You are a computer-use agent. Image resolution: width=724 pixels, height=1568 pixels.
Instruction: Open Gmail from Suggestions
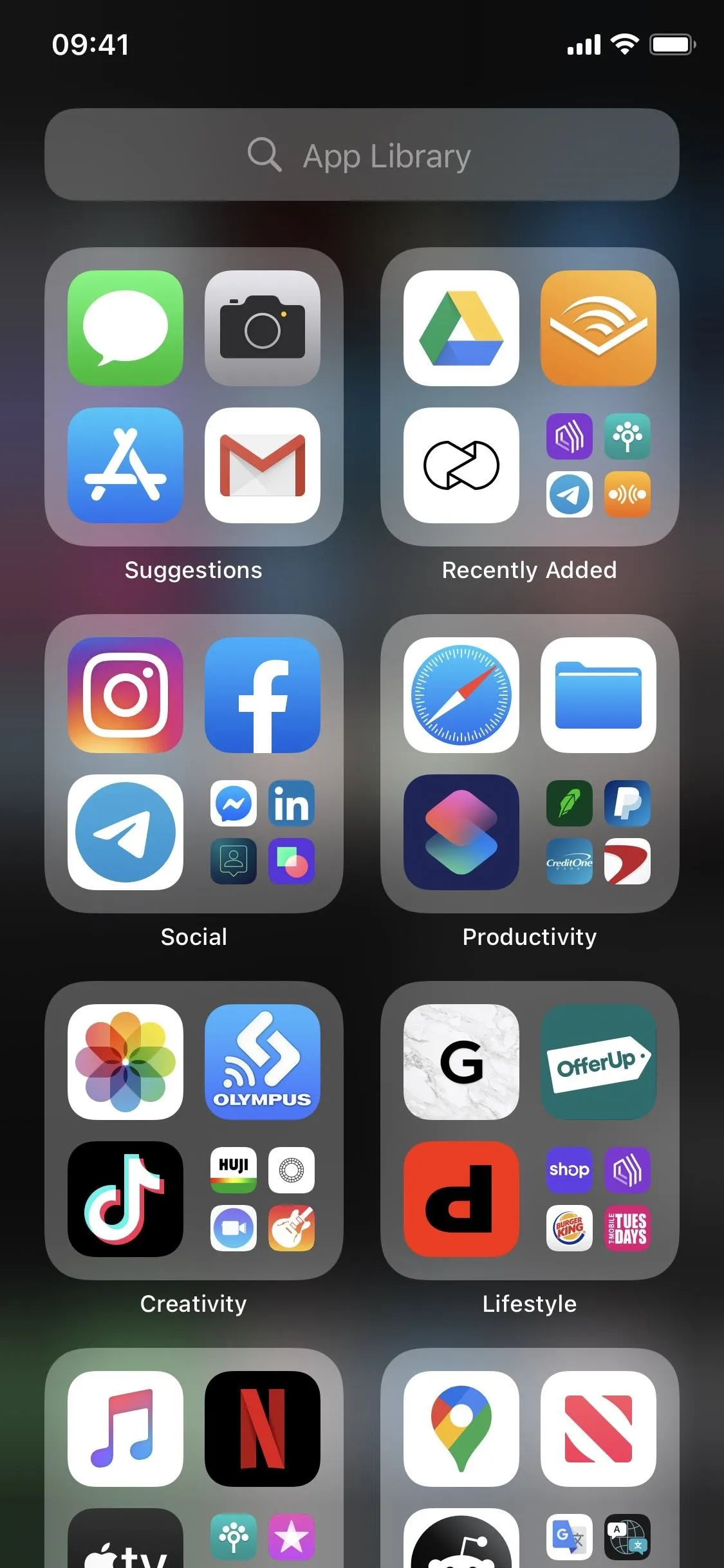pos(263,465)
